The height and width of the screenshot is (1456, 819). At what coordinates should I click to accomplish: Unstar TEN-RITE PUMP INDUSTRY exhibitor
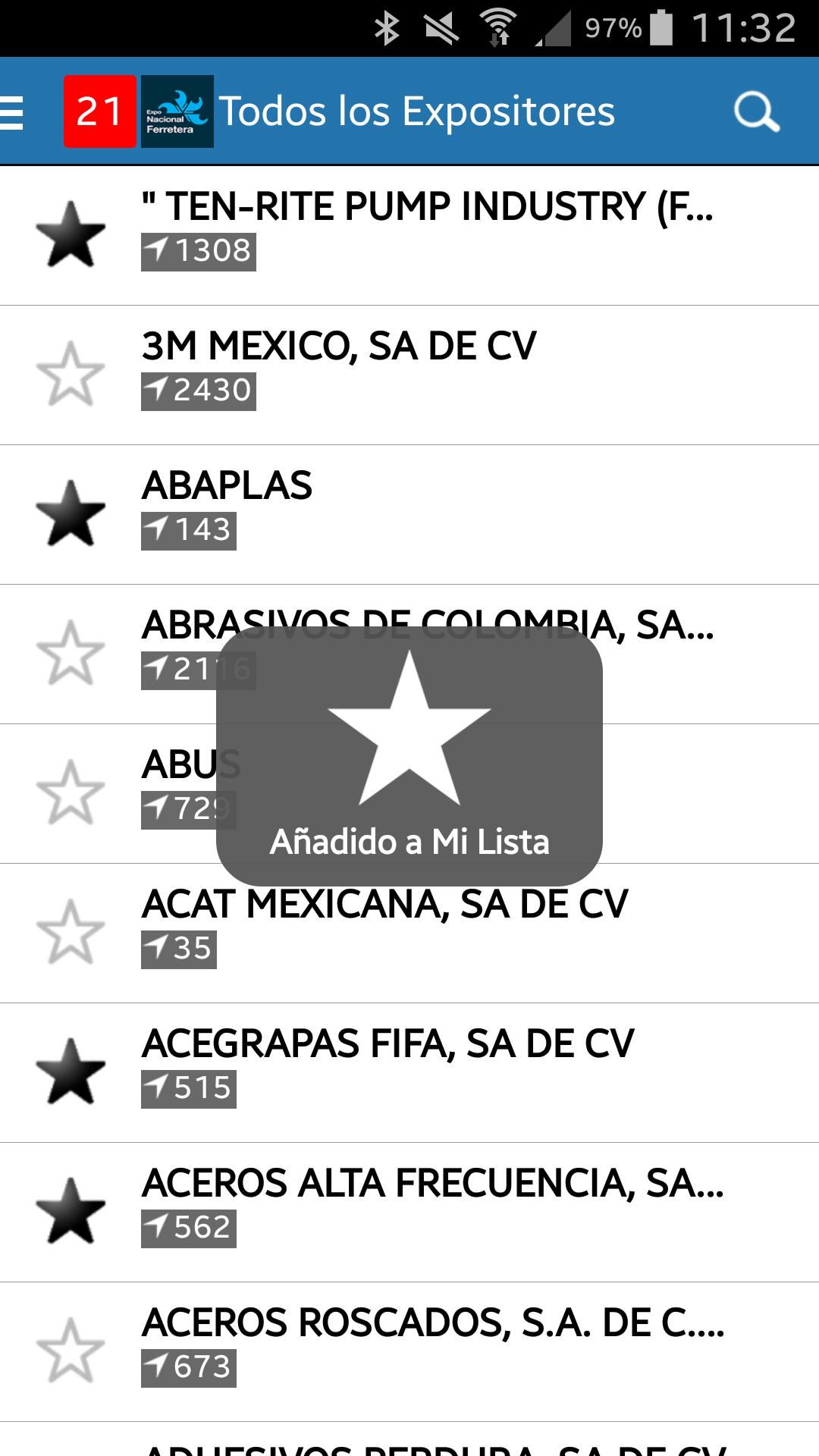point(71,234)
